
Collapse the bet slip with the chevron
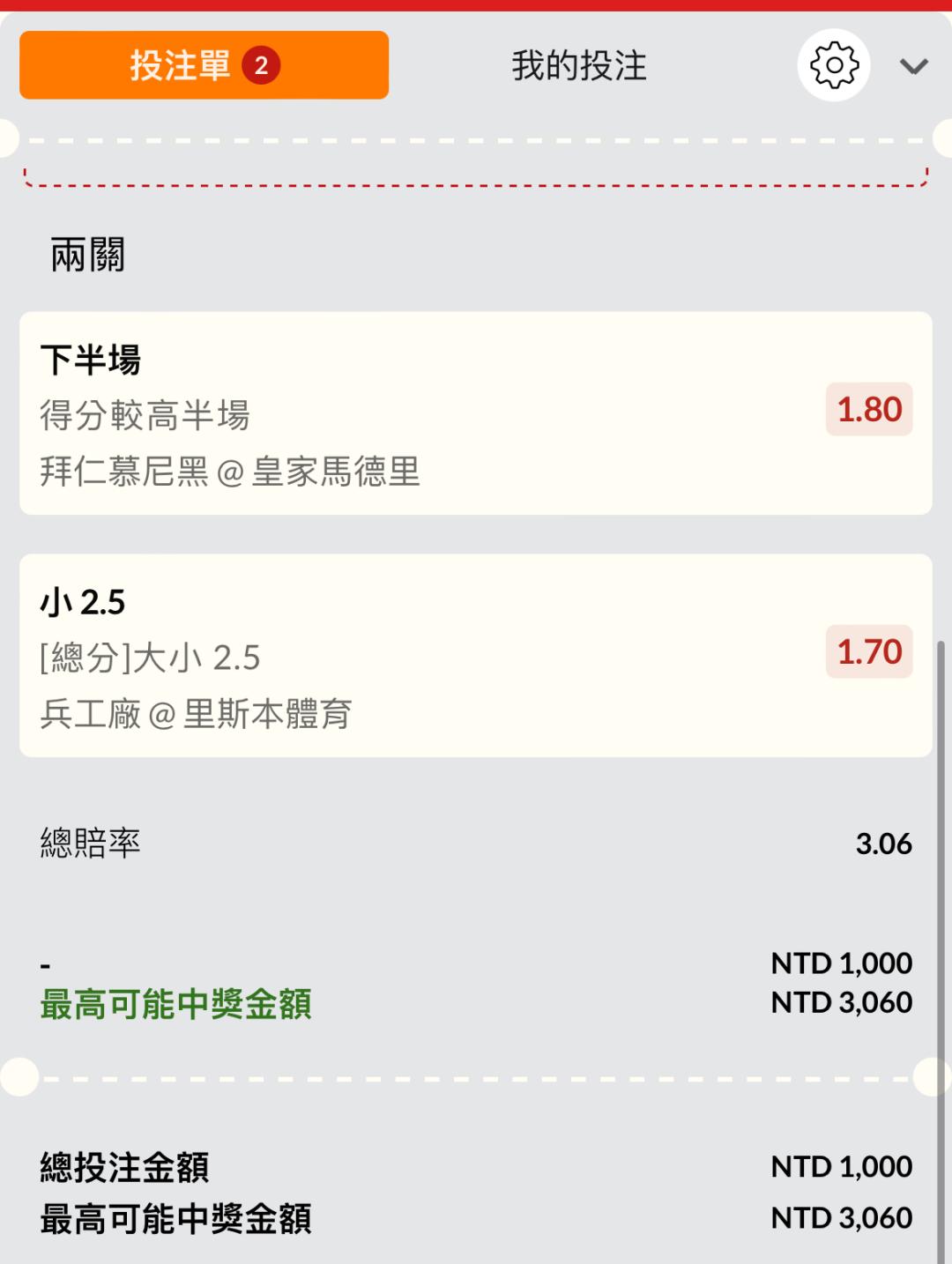coord(914,66)
